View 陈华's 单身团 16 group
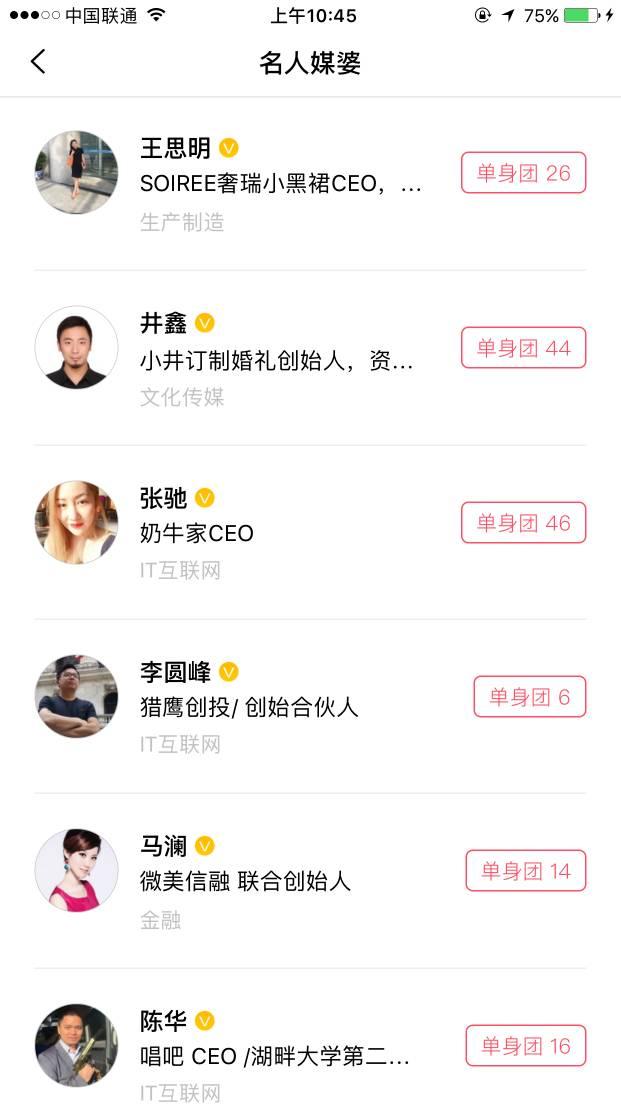The width and height of the screenshot is (621, 1104). tap(525, 1046)
